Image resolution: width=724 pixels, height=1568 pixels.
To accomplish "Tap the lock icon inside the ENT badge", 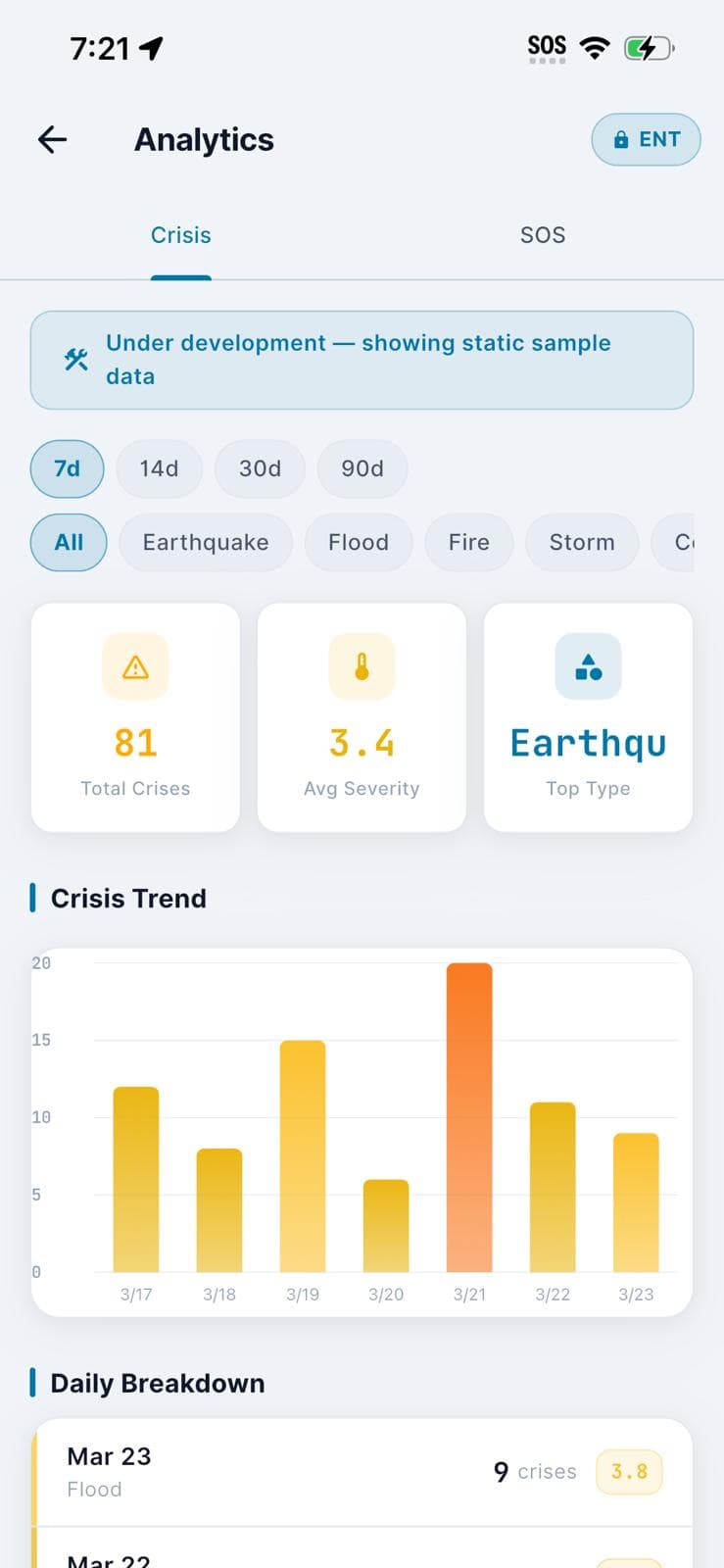I will (621, 139).
